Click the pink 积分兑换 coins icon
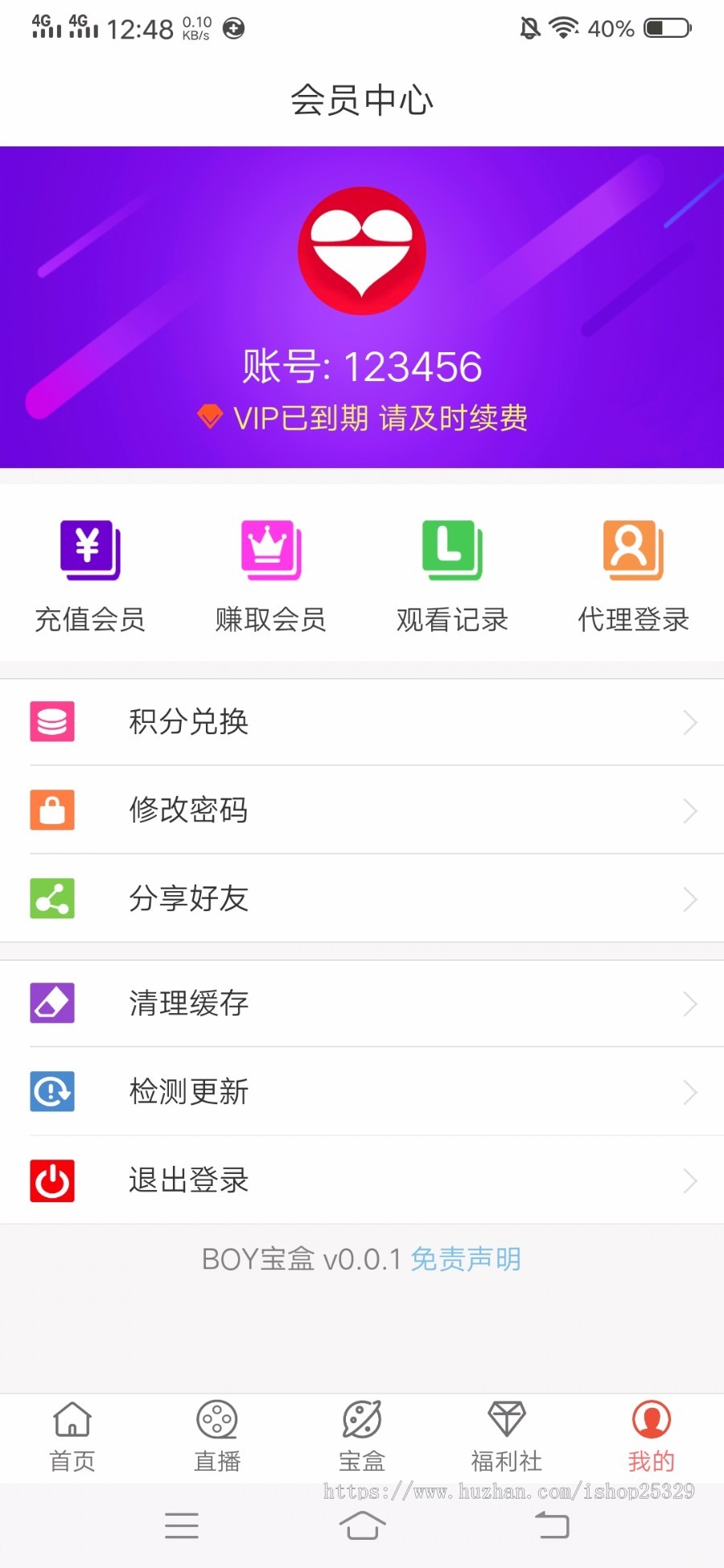 [51, 722]
